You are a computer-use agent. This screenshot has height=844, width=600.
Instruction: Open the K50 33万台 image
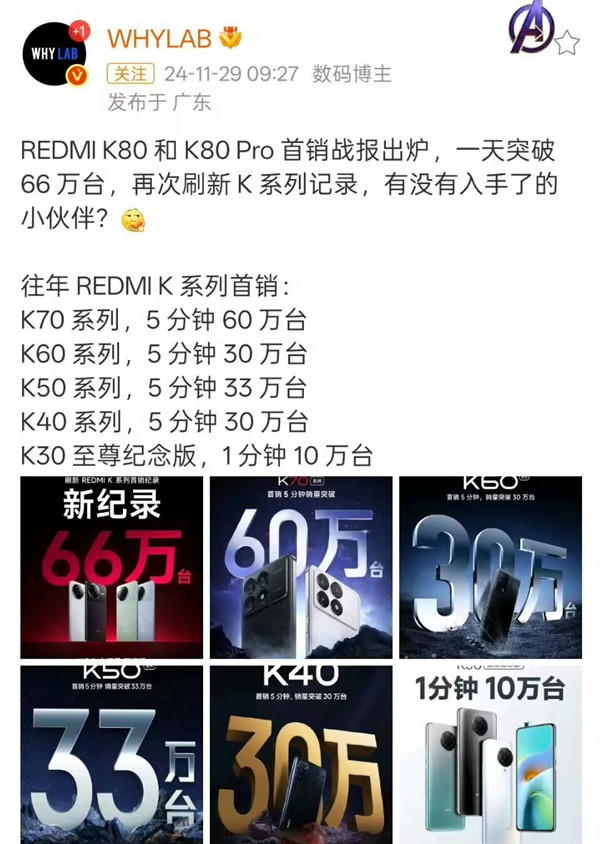111,754
